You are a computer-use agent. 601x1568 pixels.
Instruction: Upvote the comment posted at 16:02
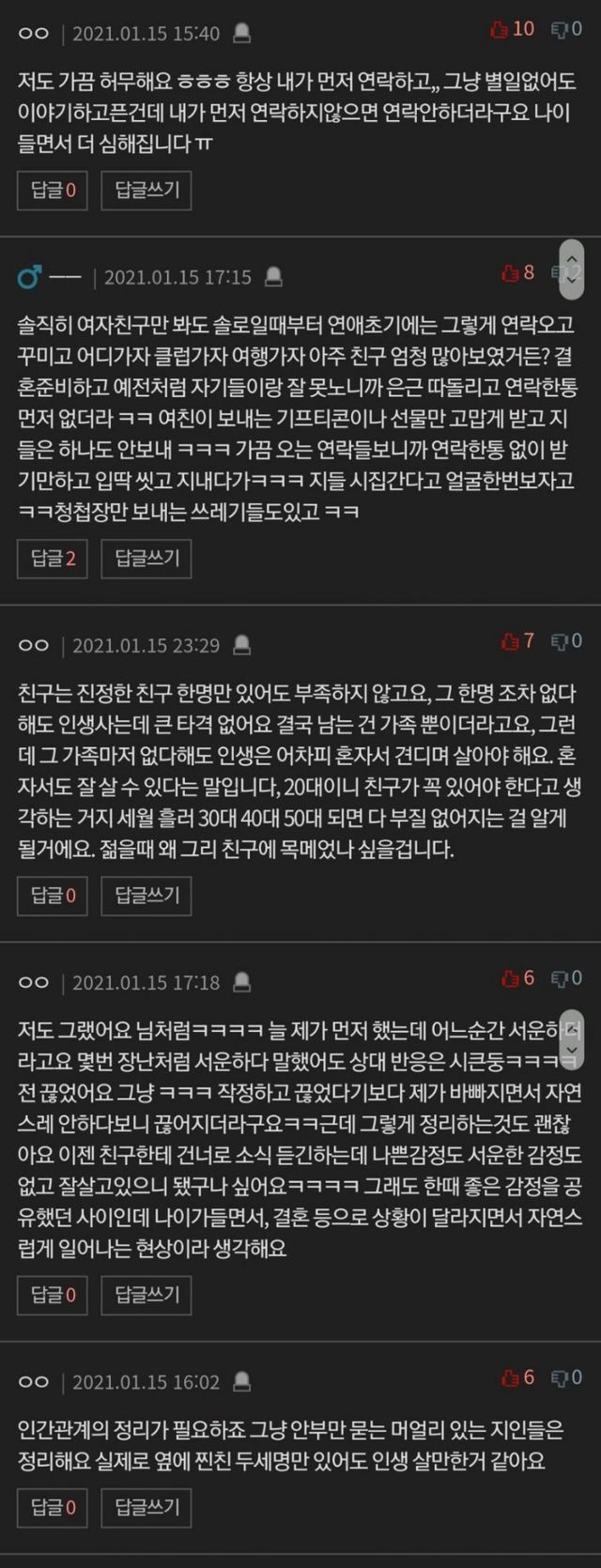pos(517,1377)
